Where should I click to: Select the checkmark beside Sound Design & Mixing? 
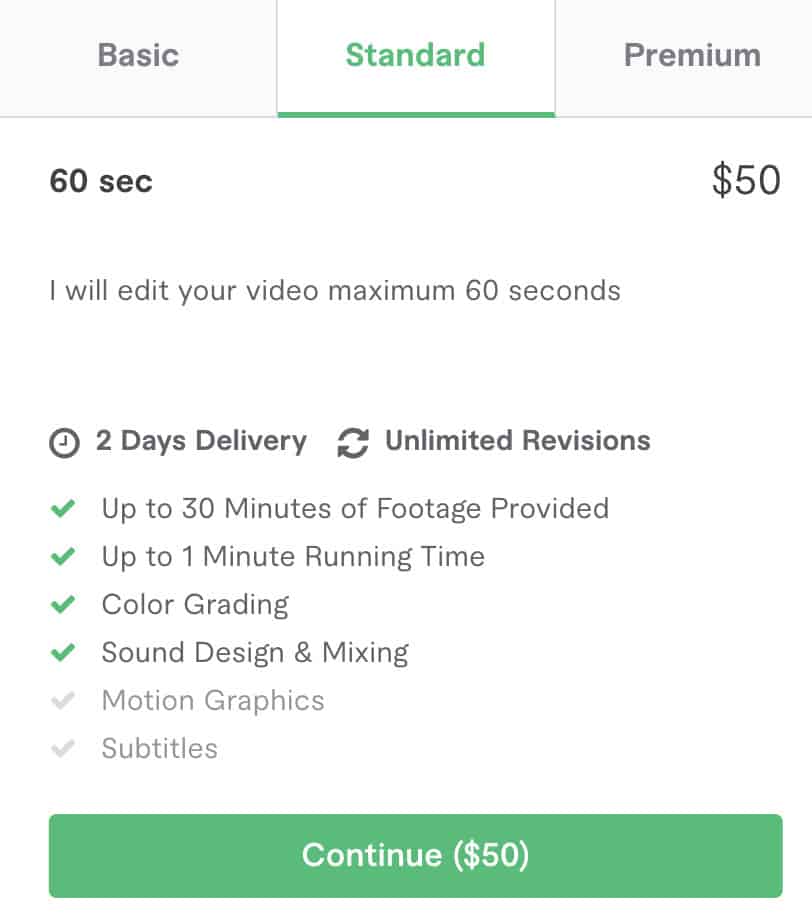[x=62, y=653]
